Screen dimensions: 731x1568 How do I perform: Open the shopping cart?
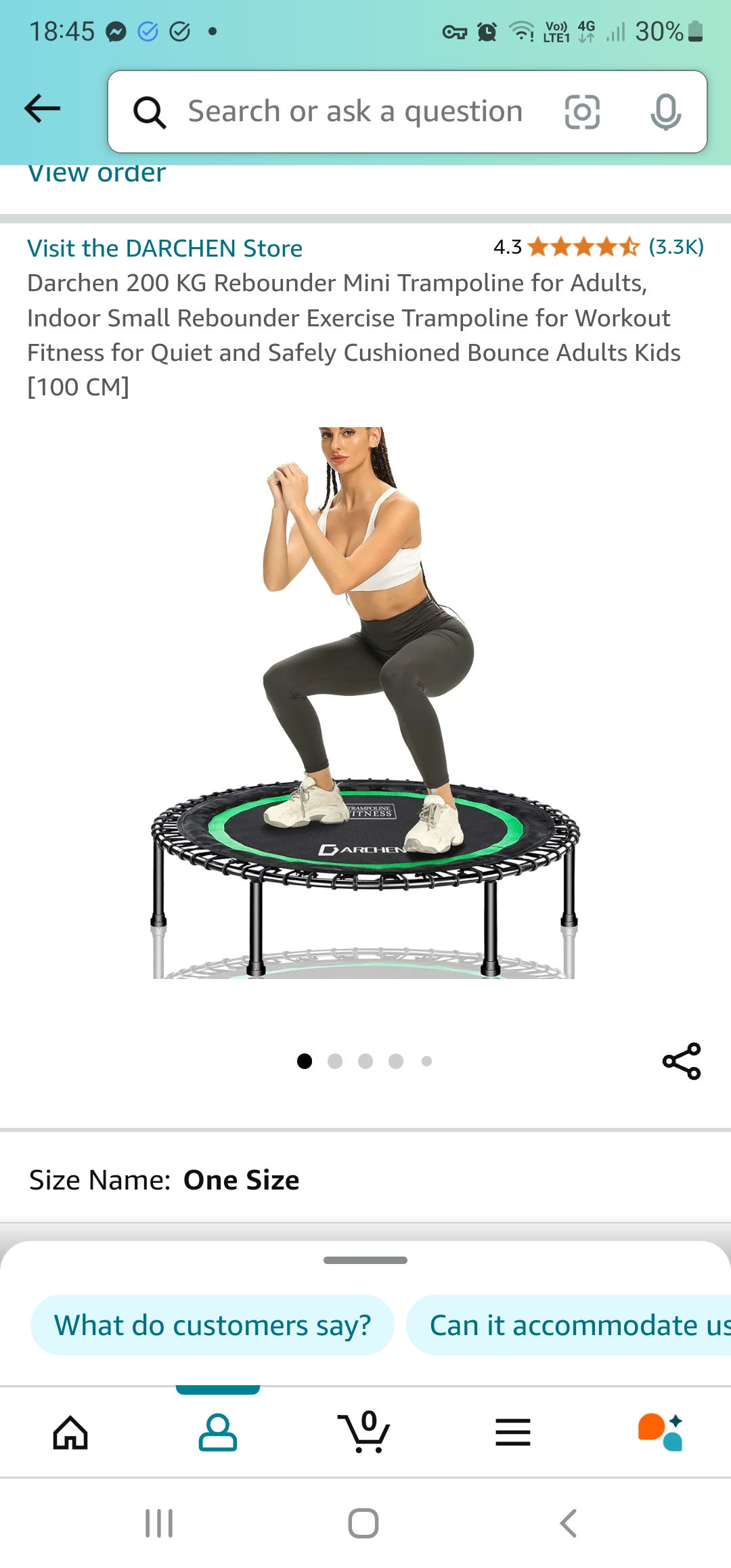click(x=365, y=1433)
